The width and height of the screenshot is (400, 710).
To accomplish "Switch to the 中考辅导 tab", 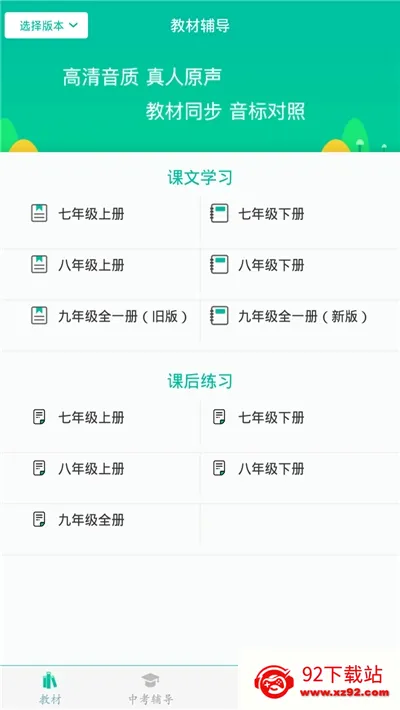I will pos(150,688).
